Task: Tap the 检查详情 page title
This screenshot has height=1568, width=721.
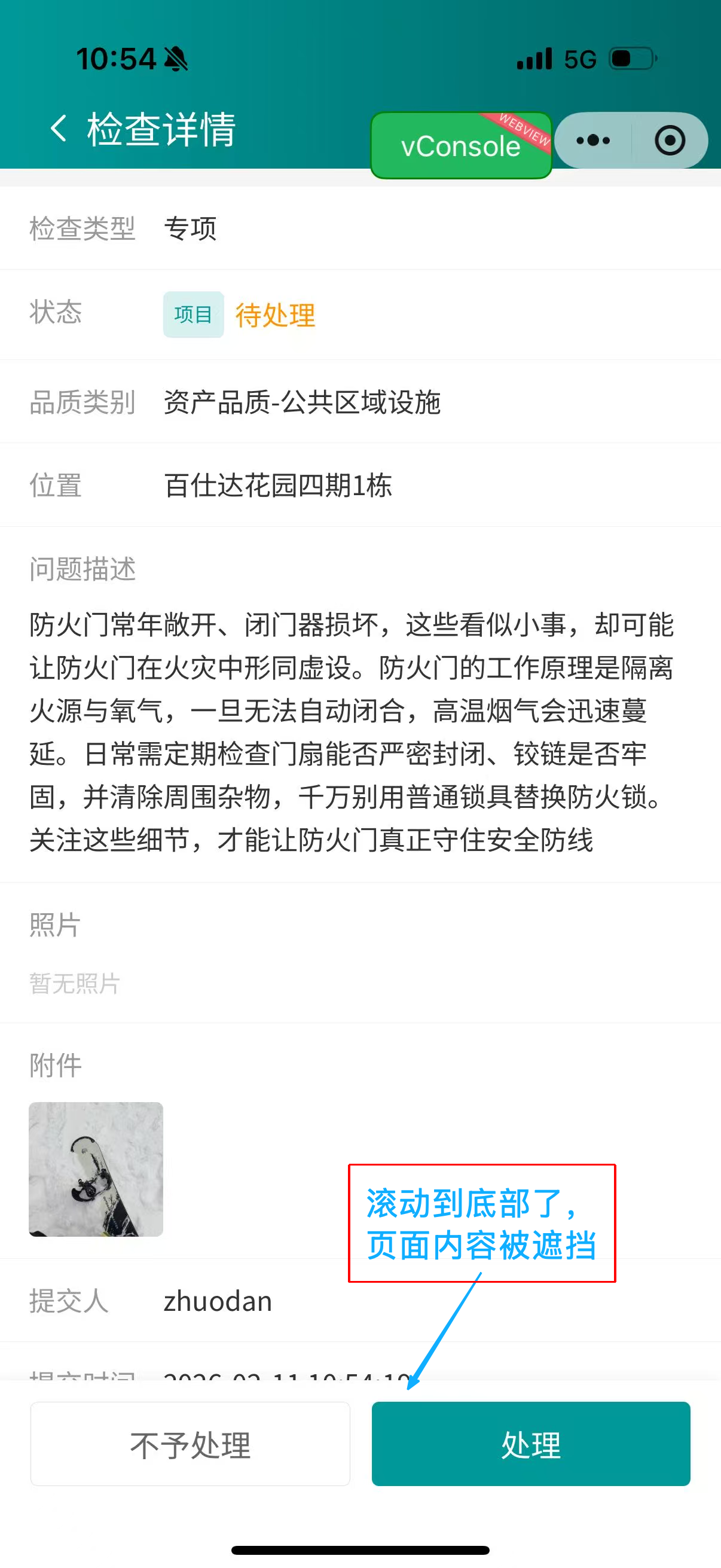Action: [161, 129]
